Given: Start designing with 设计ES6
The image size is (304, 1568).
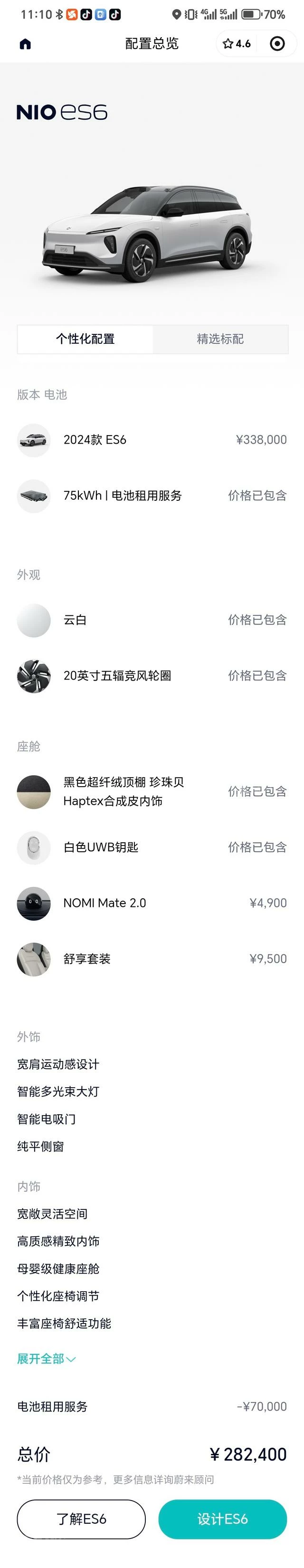Looking at the screenshot, I should point(222,1519).
